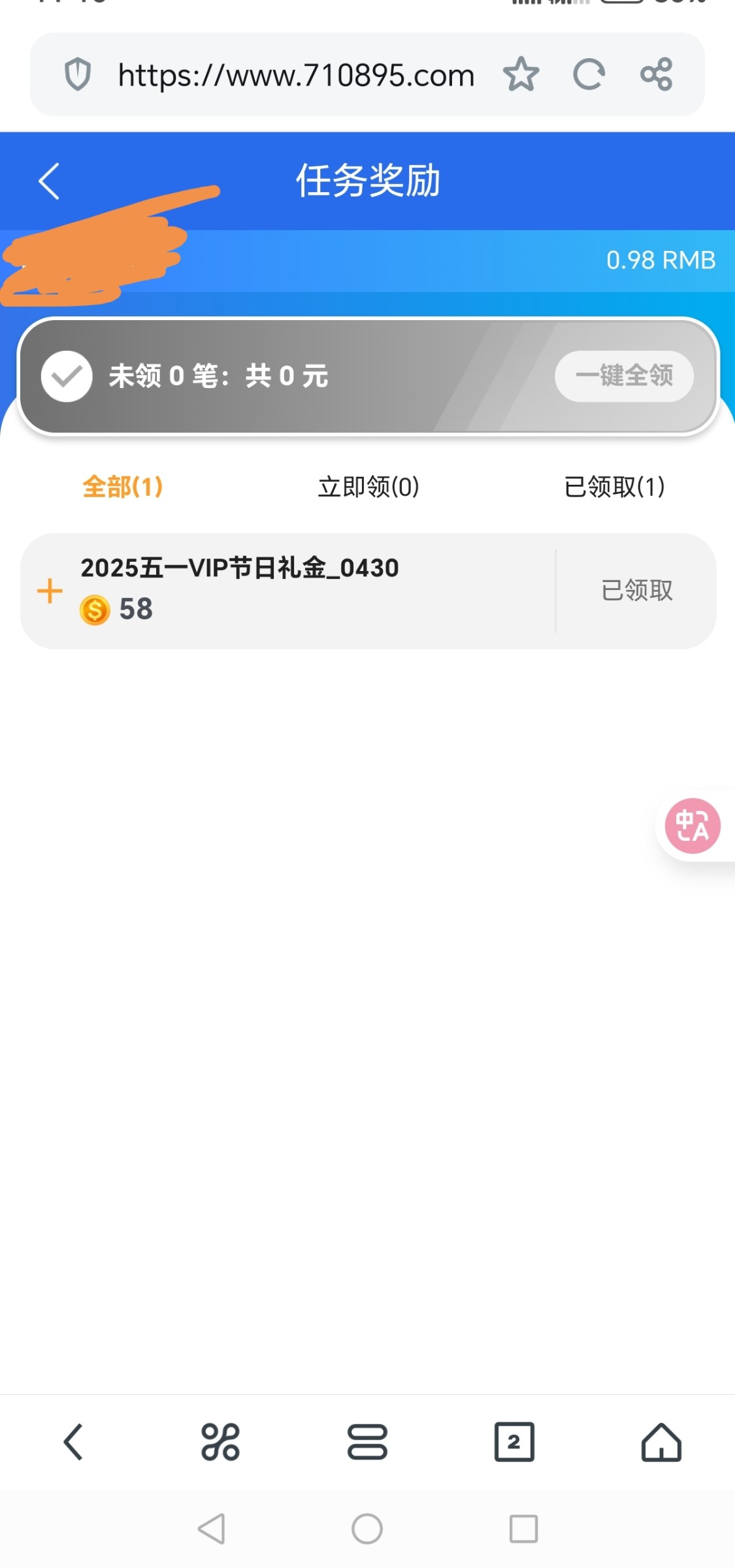The image size is (735, 1568).
Task: Expand the 2025五一VIP节日礼金_0430 plus icon
Action: pyautogui.click(x=50, y=591)
